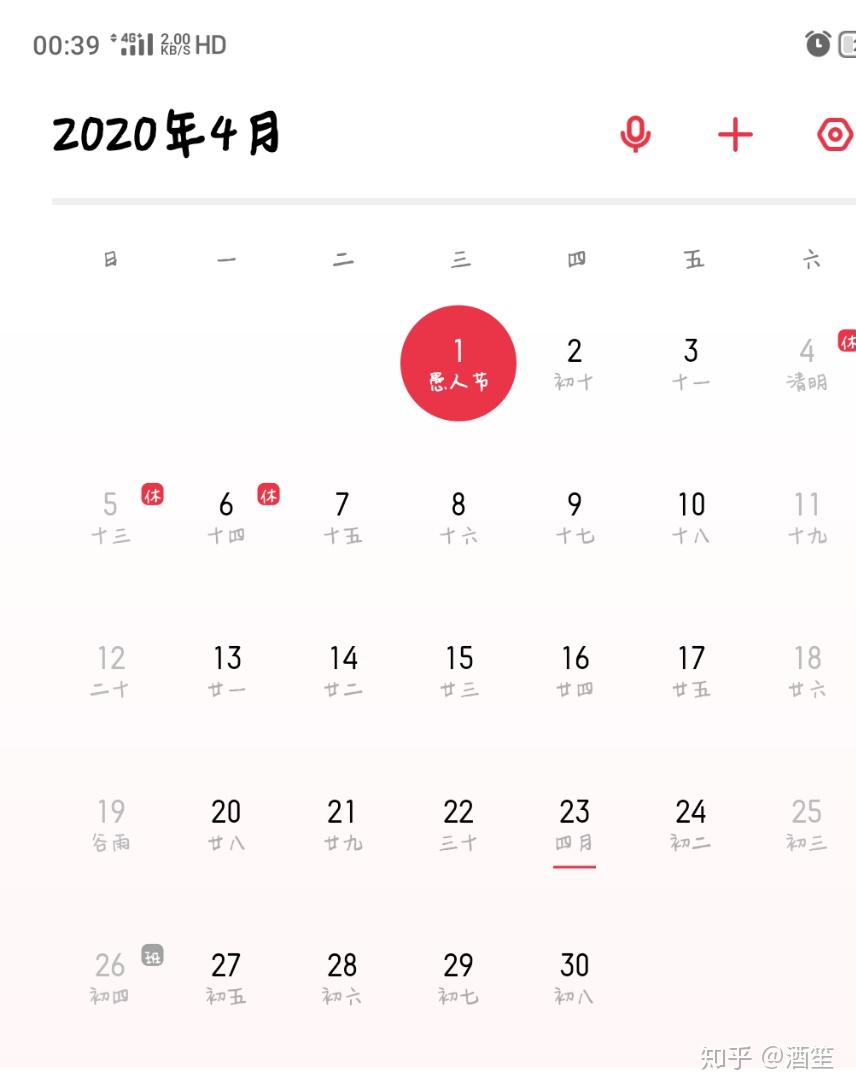Image resolution: width=856 pixels, height=1092 pixels.
Task: Select April 19 谷雨
Action: coord(110,823)
